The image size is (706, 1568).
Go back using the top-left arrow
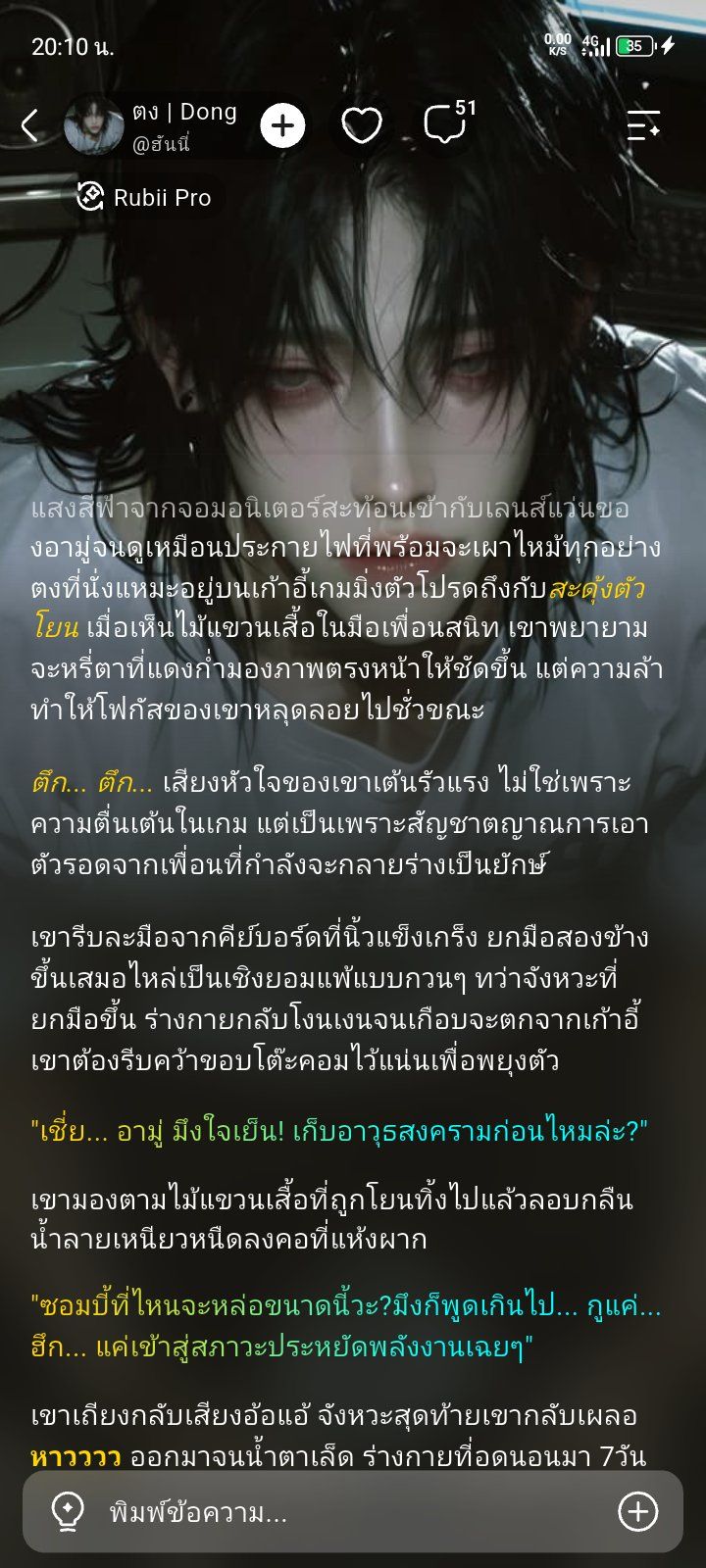click(x=30, y=125)
